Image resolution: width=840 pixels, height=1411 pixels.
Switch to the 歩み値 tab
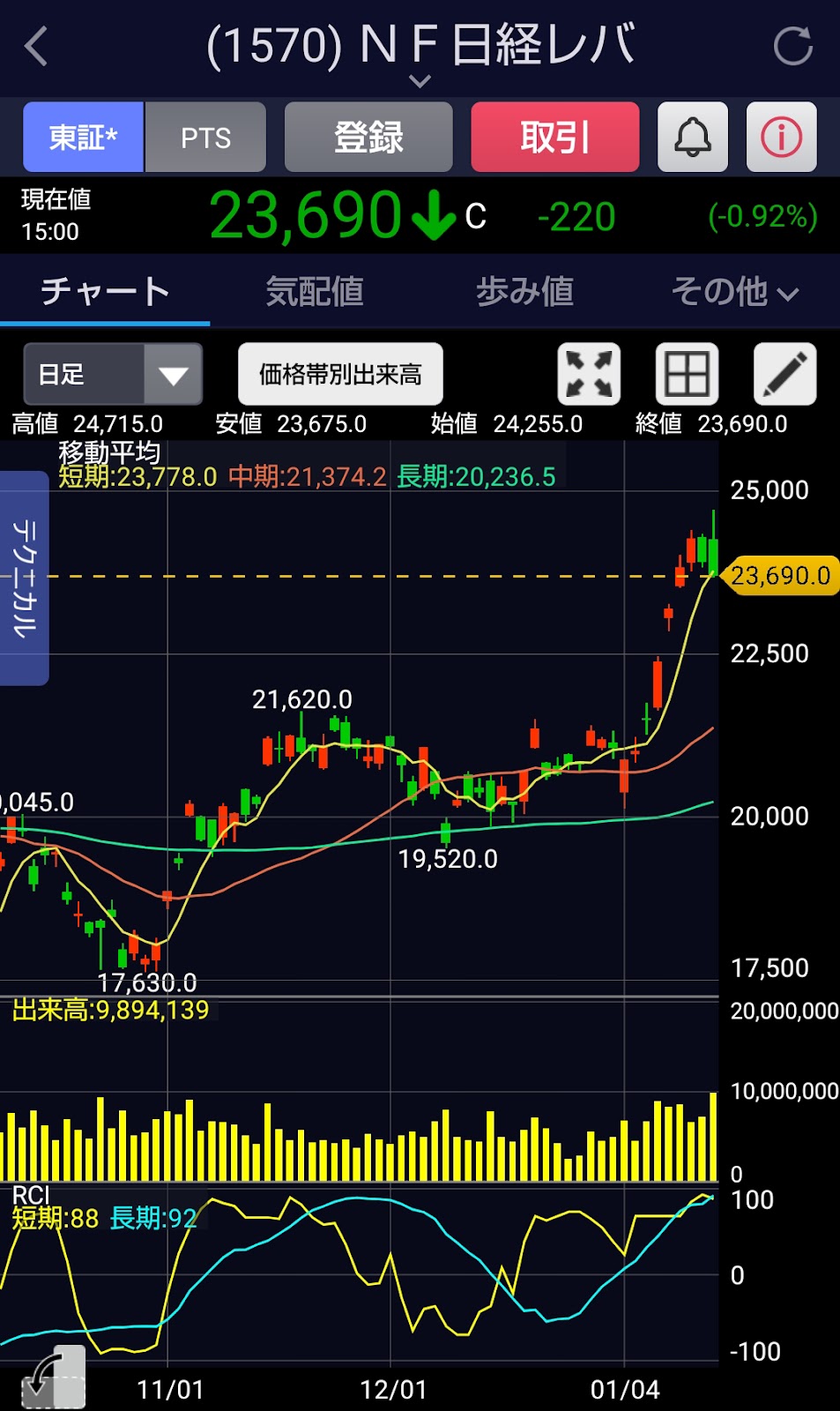pyautogui.click(x=525, y=291)
